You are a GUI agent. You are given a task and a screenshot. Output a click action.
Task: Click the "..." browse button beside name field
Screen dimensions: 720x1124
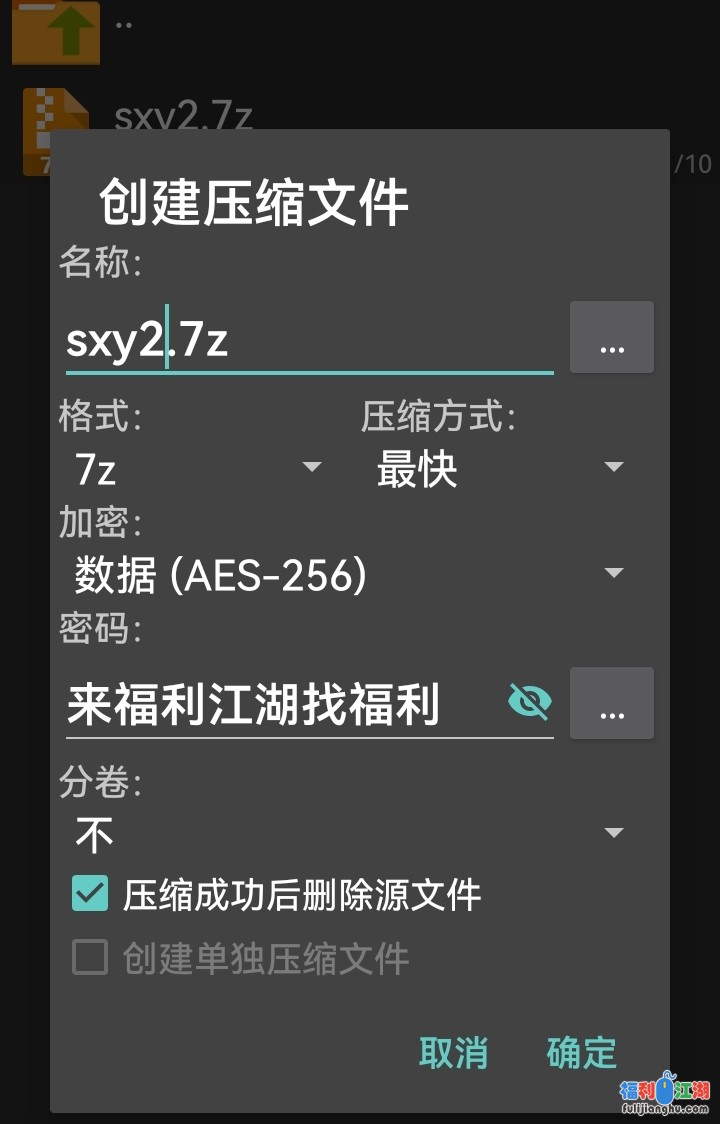point(611,337)
